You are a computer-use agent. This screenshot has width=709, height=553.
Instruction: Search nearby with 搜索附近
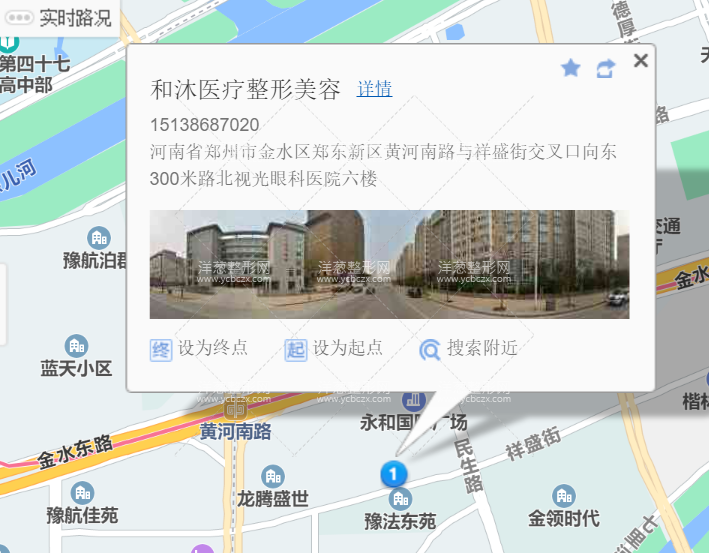click(469, 349)
